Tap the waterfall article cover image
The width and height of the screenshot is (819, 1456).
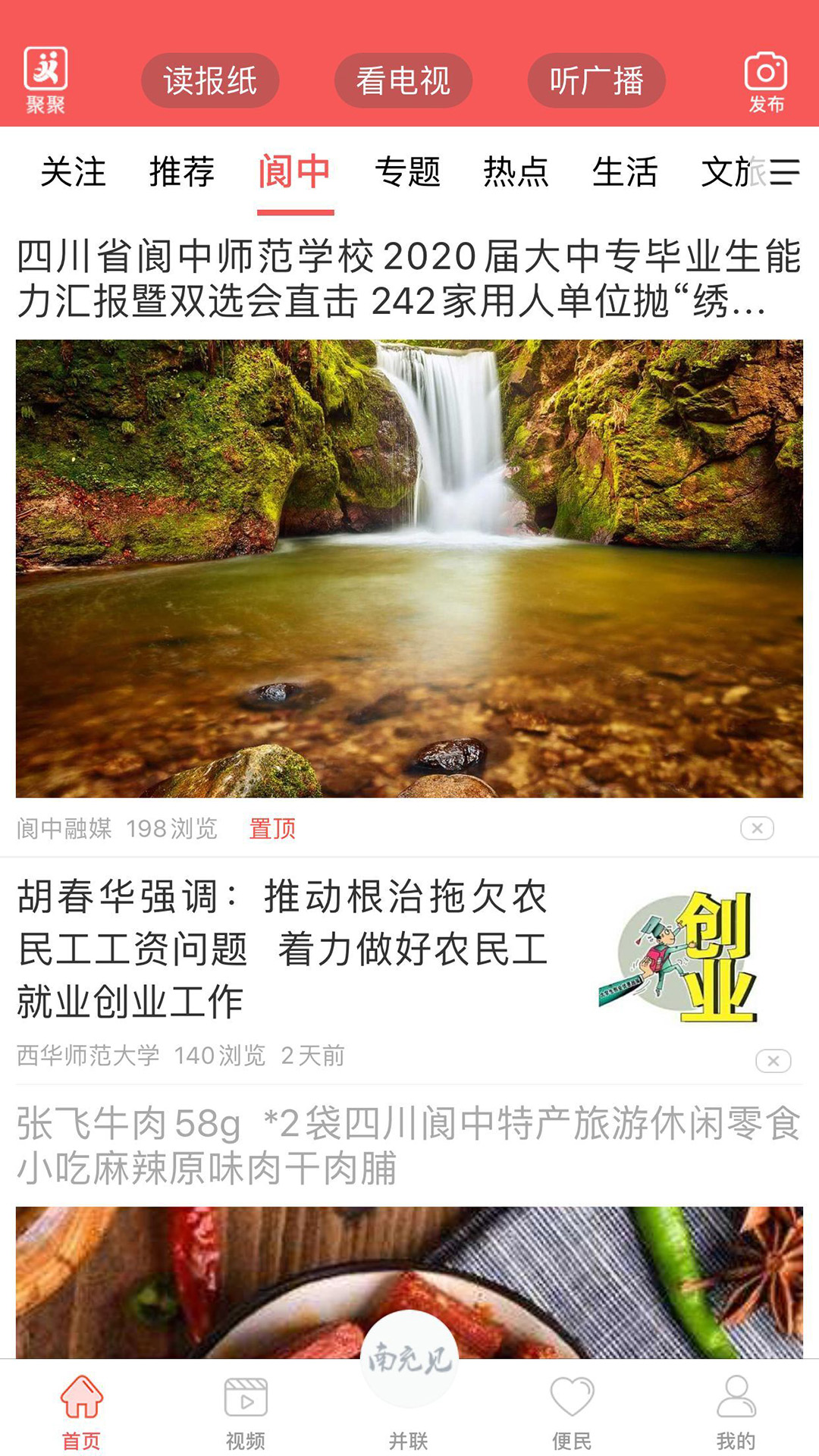(x=409, y=565)
